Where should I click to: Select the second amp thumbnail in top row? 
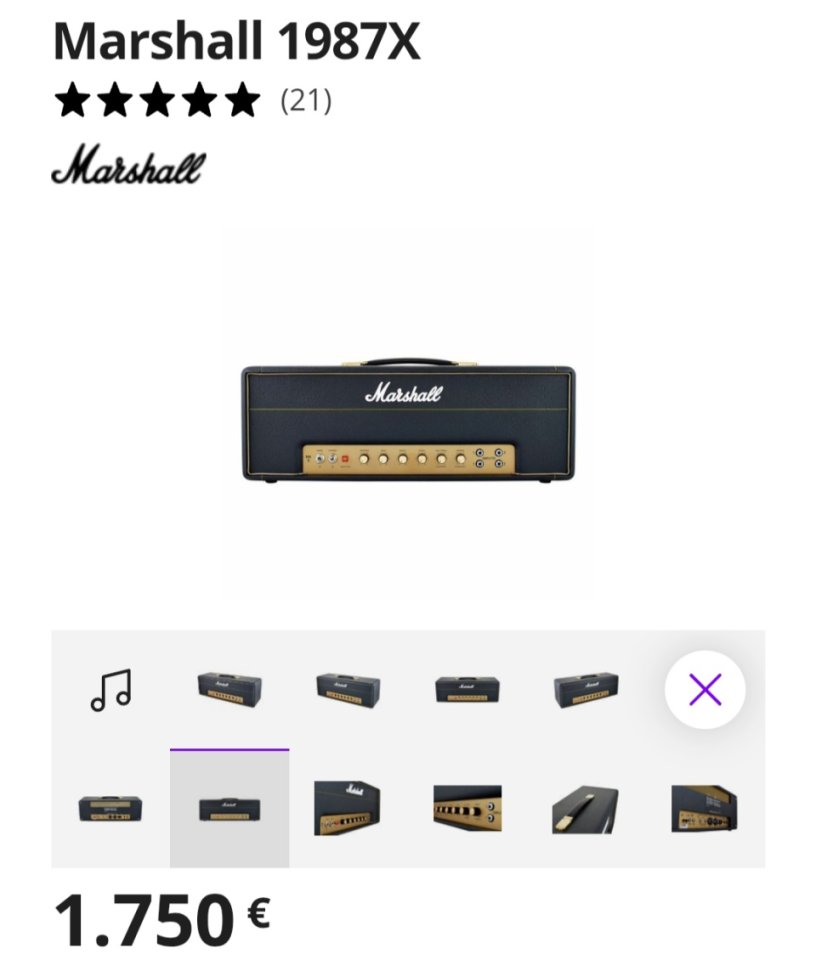(x=346, y=688)
